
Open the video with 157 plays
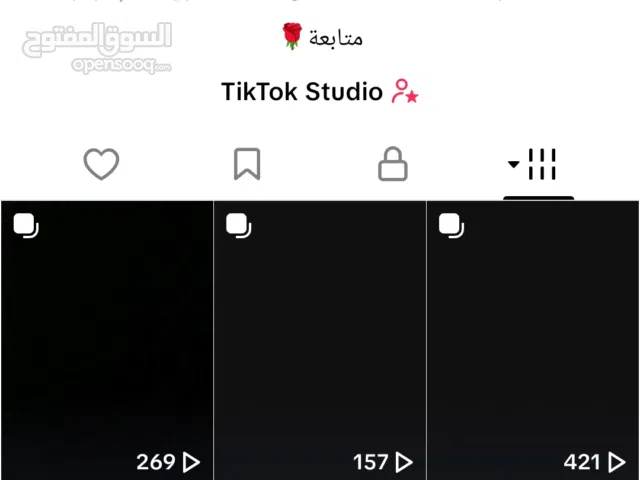click(x=320, y=340)
